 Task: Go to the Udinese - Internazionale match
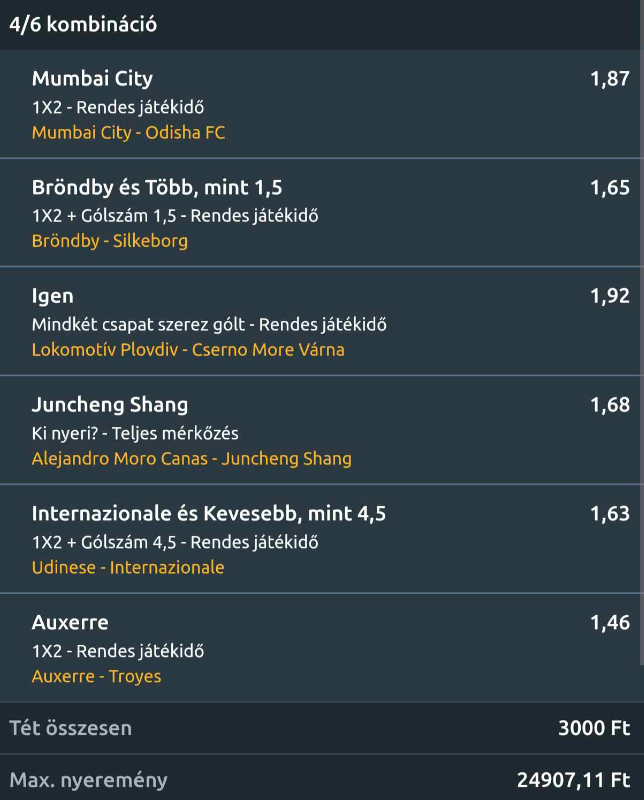click(x=128, y=567)
